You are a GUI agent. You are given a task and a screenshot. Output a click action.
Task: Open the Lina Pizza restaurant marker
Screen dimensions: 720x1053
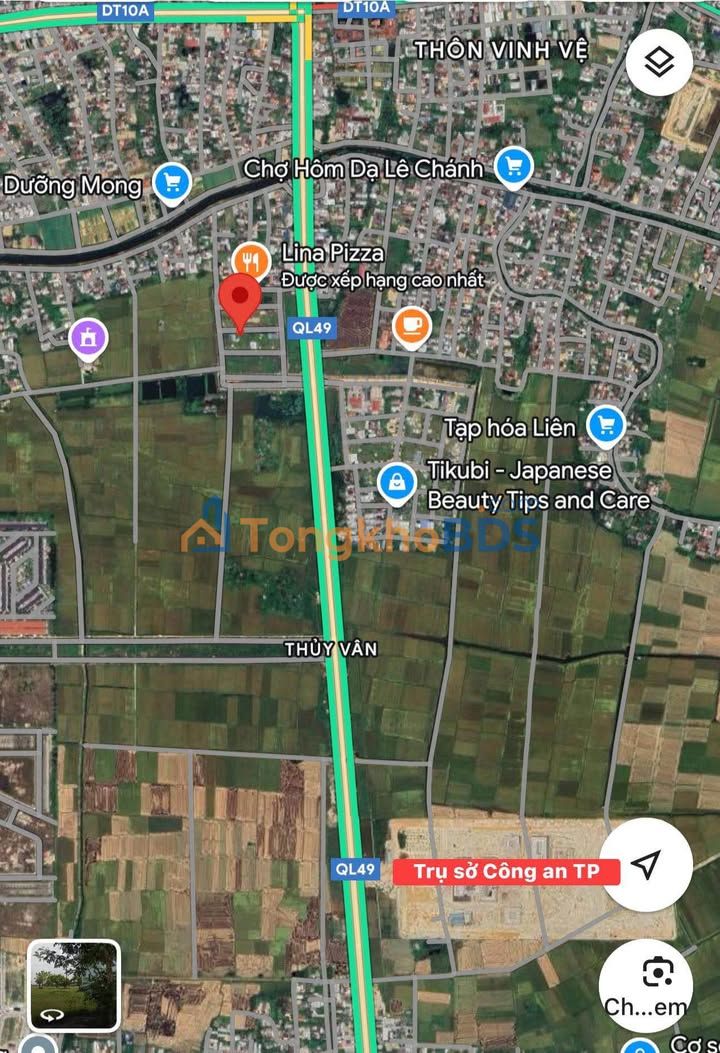pos(251,261)
